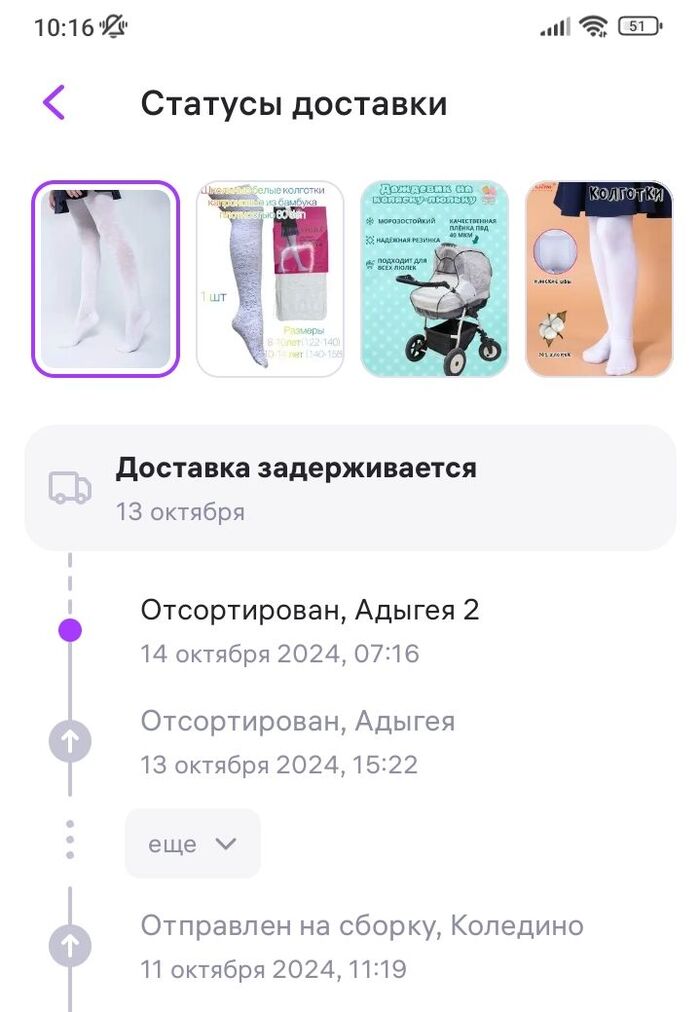The height and width of the screenshot is (1012, 700).
Task: Select the bamboo lace tights product thumbnail
Action: pos(270,279)
